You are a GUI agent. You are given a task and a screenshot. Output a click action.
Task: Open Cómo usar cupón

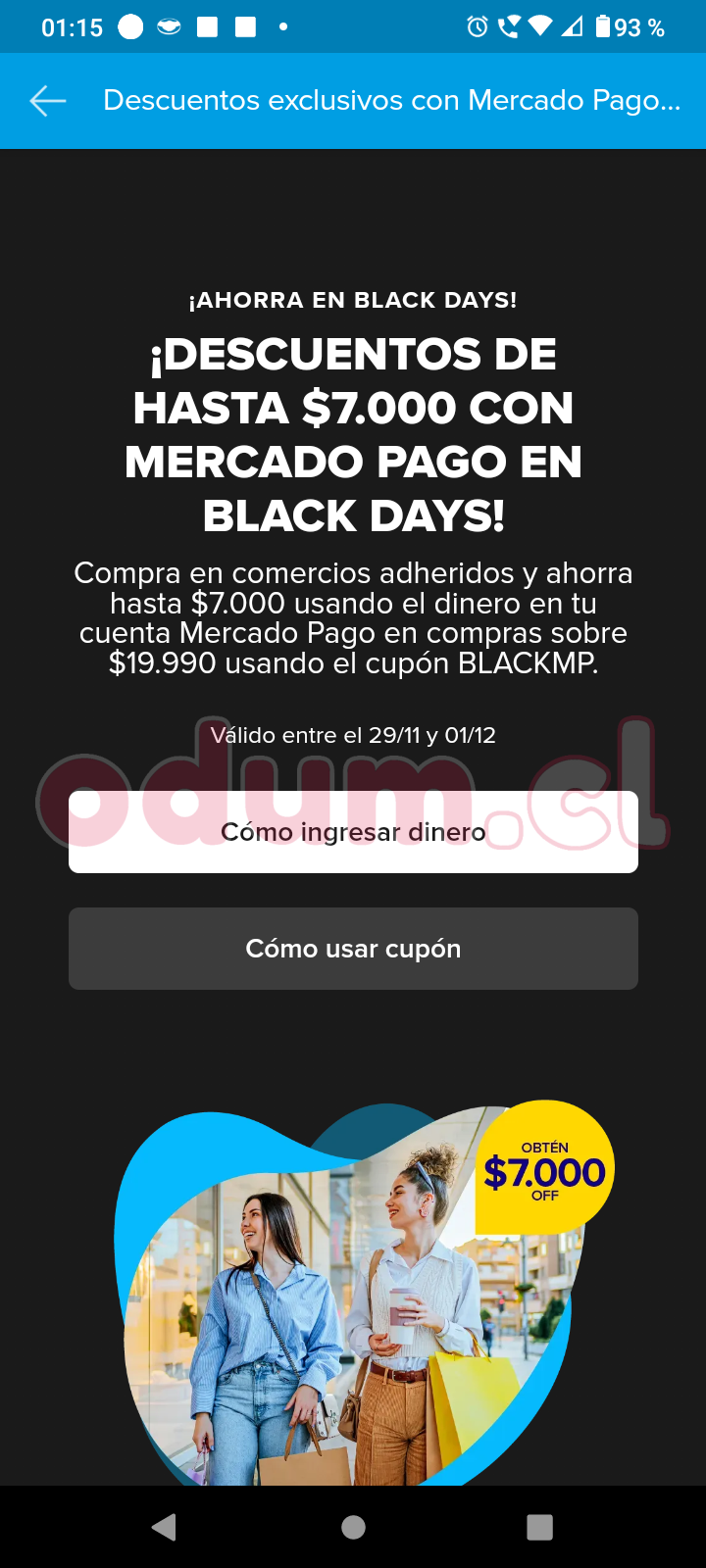353,949
